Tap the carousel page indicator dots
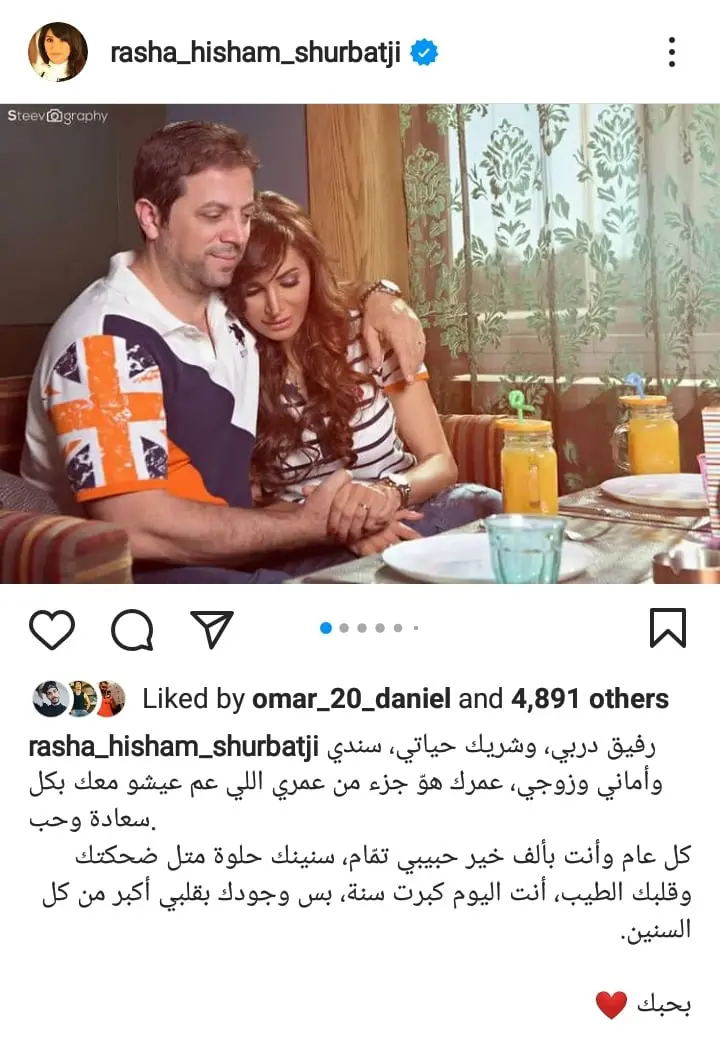This screenshot has width=720, height=1055. click(369, 628)
